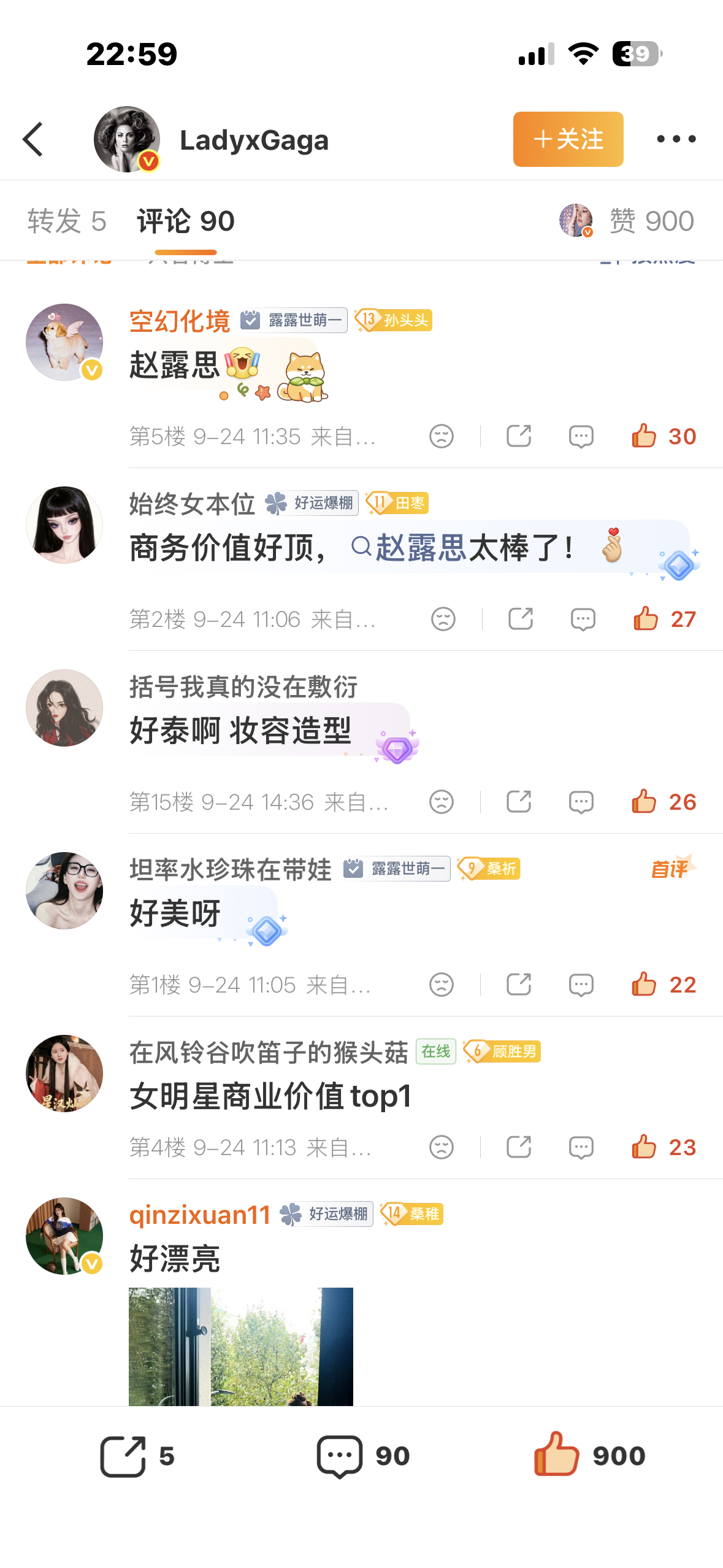
Task: Like 始终女本位's comment
Action: [664, 619]
